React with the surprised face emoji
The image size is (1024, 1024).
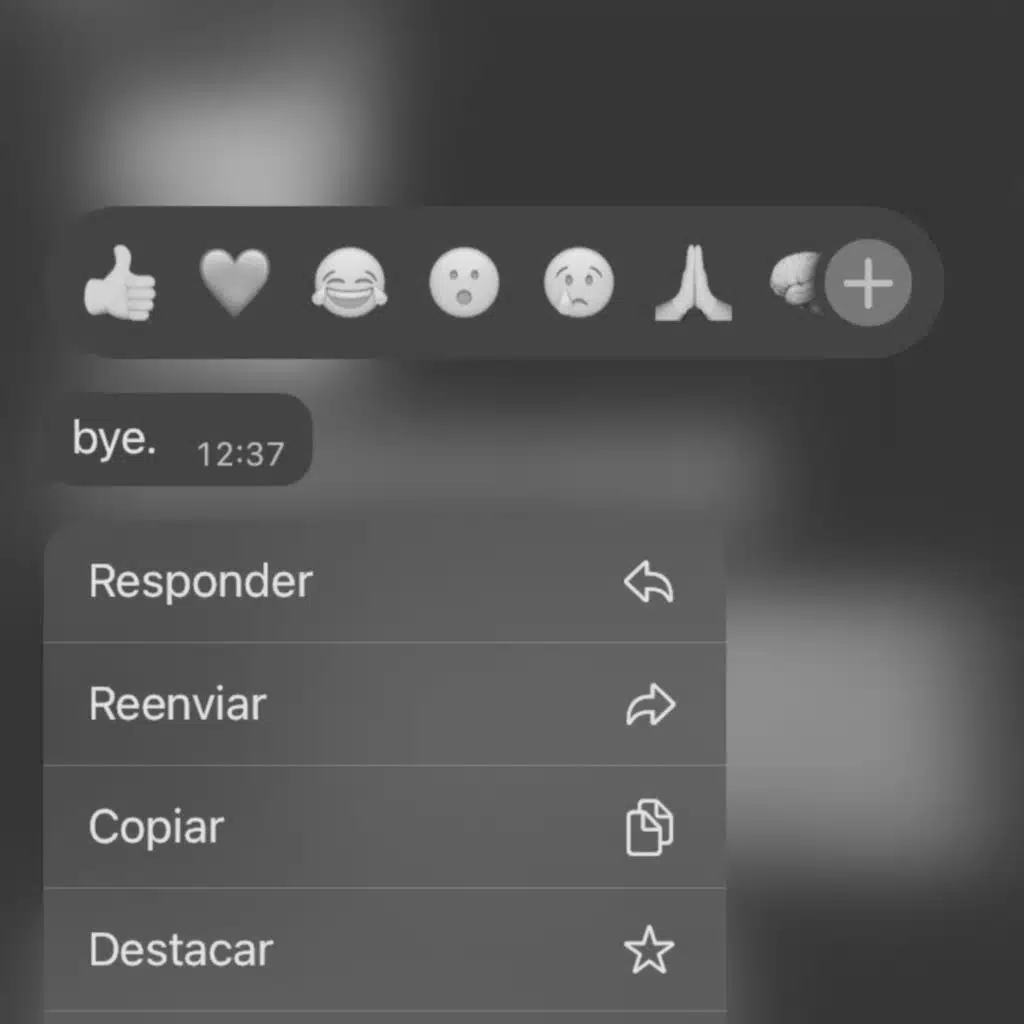click(464, 283)
